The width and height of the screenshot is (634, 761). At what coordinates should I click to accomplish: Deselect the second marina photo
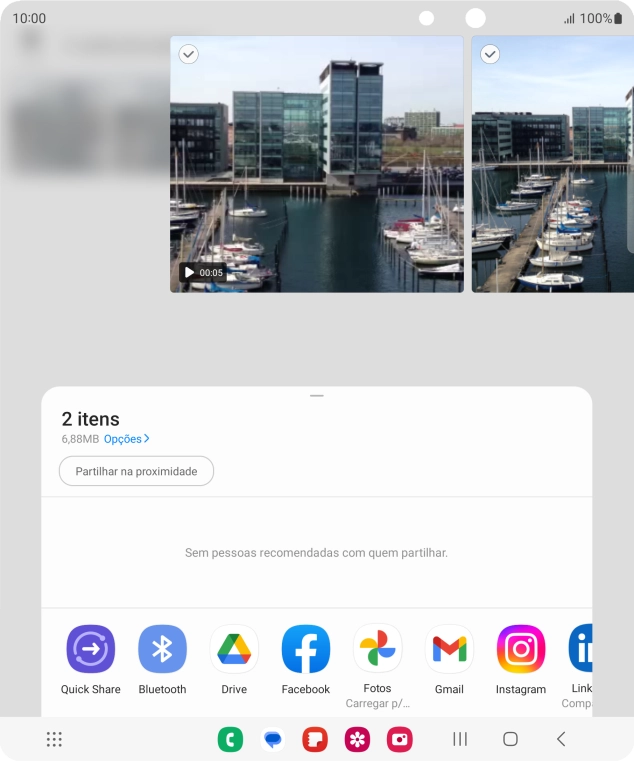pyautogui.click(x=490, y=54)
